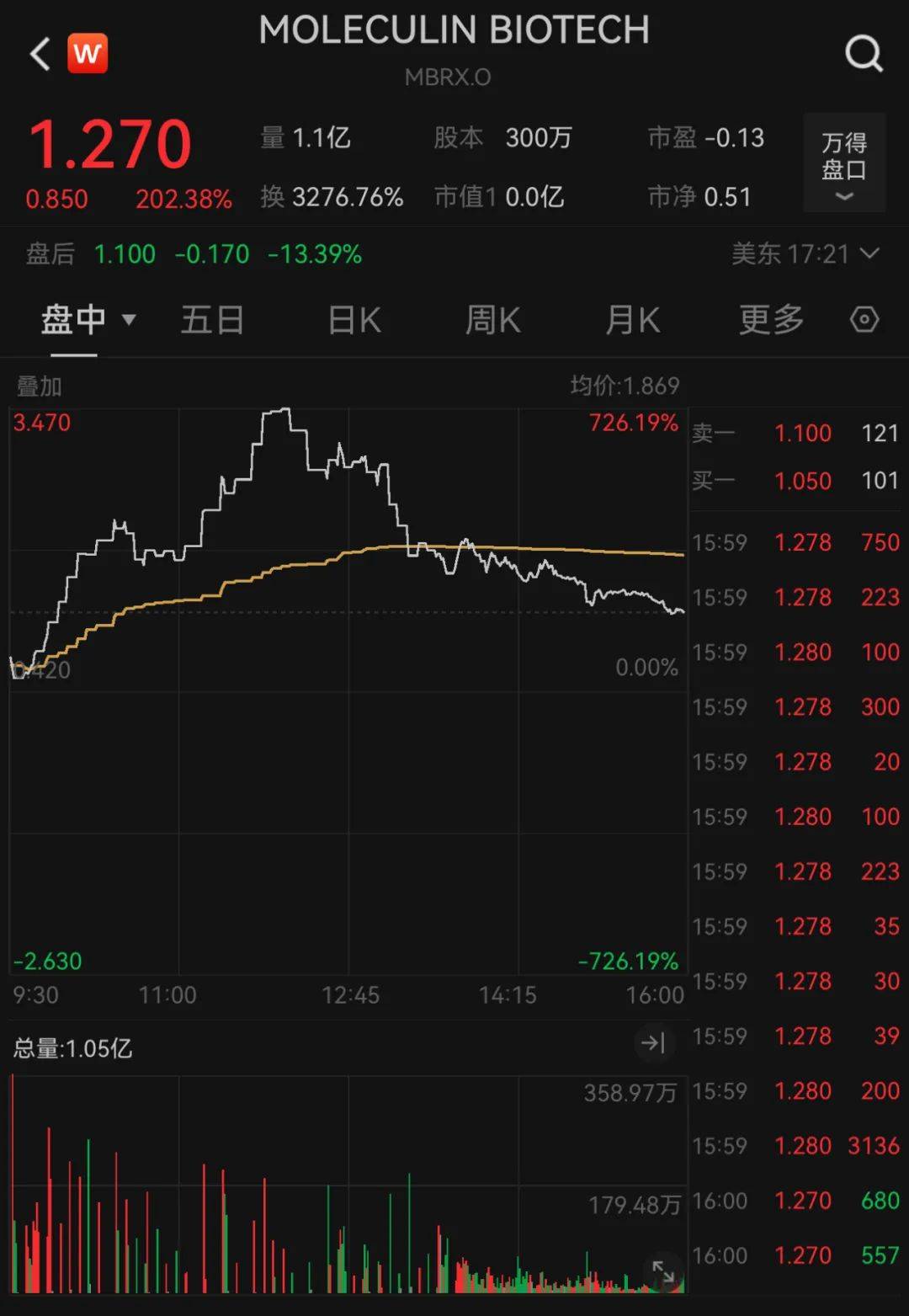
Task: Expand the chart to full screen
Action: tap(663, 1271)
